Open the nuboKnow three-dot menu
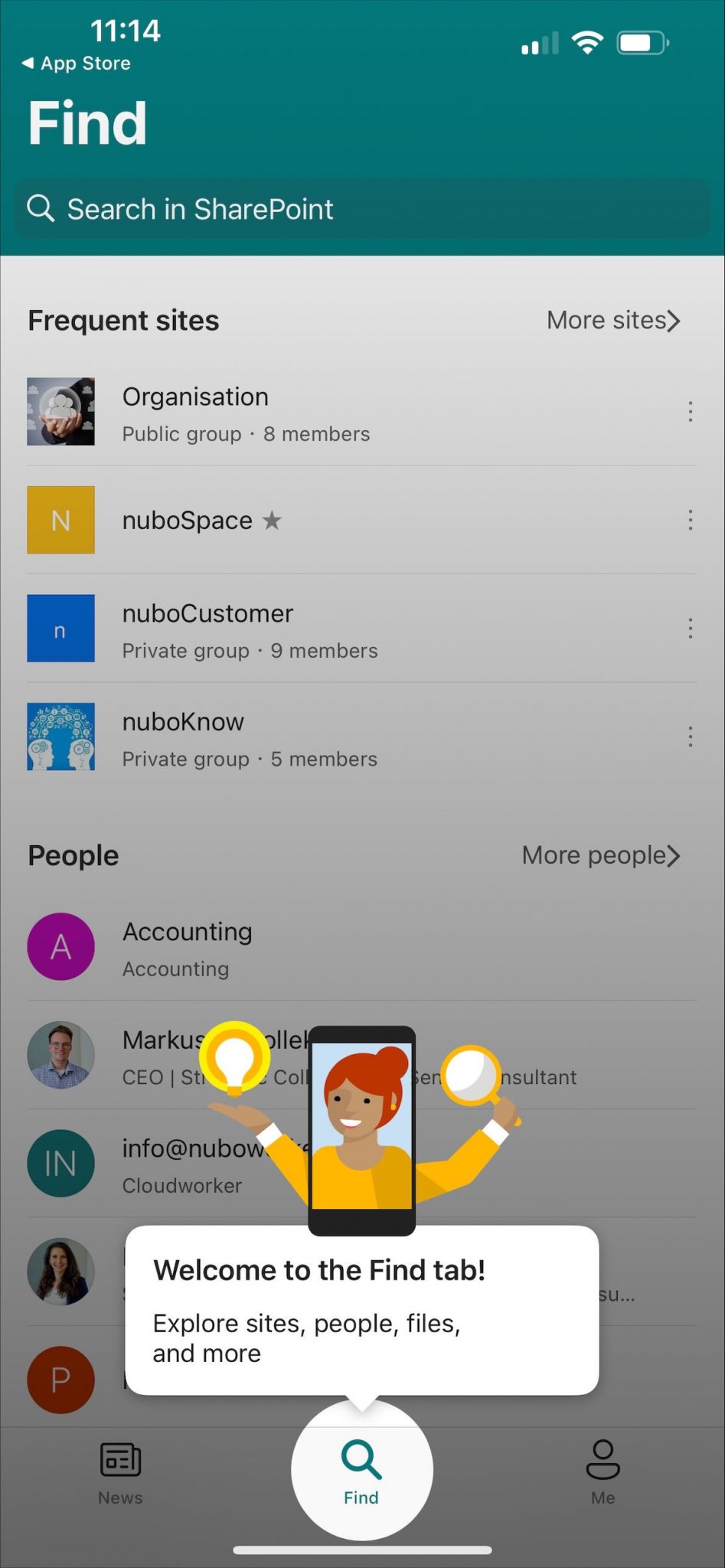 pyautogui.click(x=690, y=737)
